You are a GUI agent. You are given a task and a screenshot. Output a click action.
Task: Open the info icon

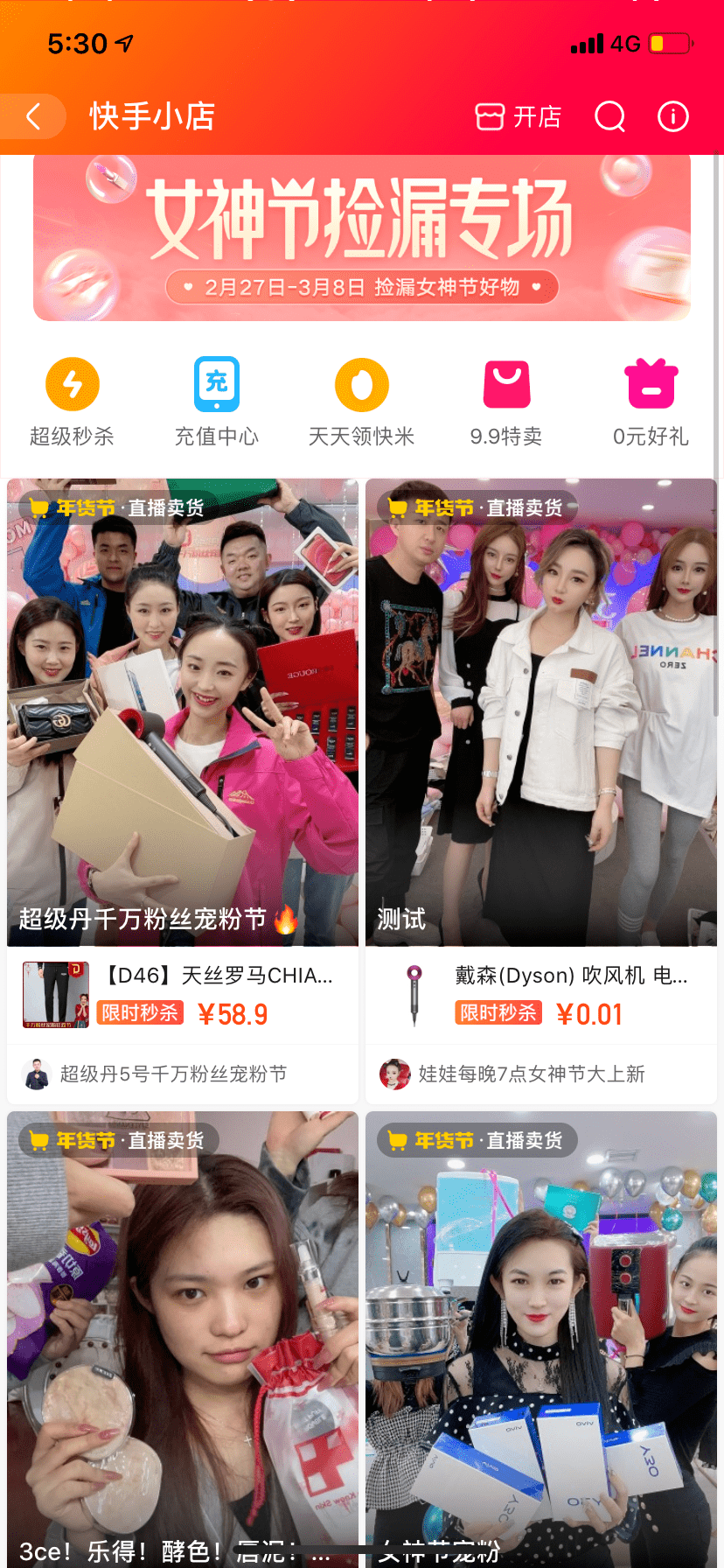coord(672,116)
